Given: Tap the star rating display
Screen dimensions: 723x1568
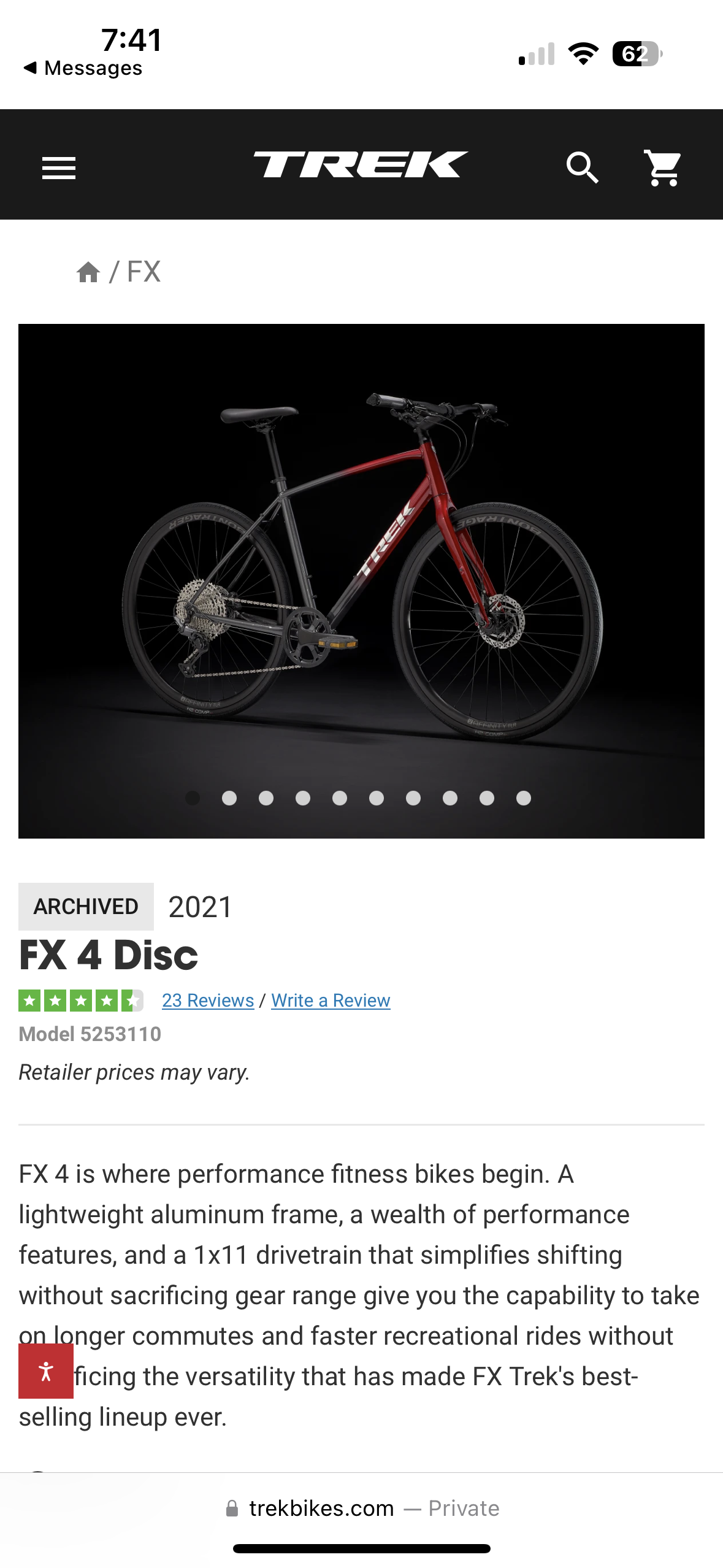Looking at the screenshot, I should (x=82, y=999).
